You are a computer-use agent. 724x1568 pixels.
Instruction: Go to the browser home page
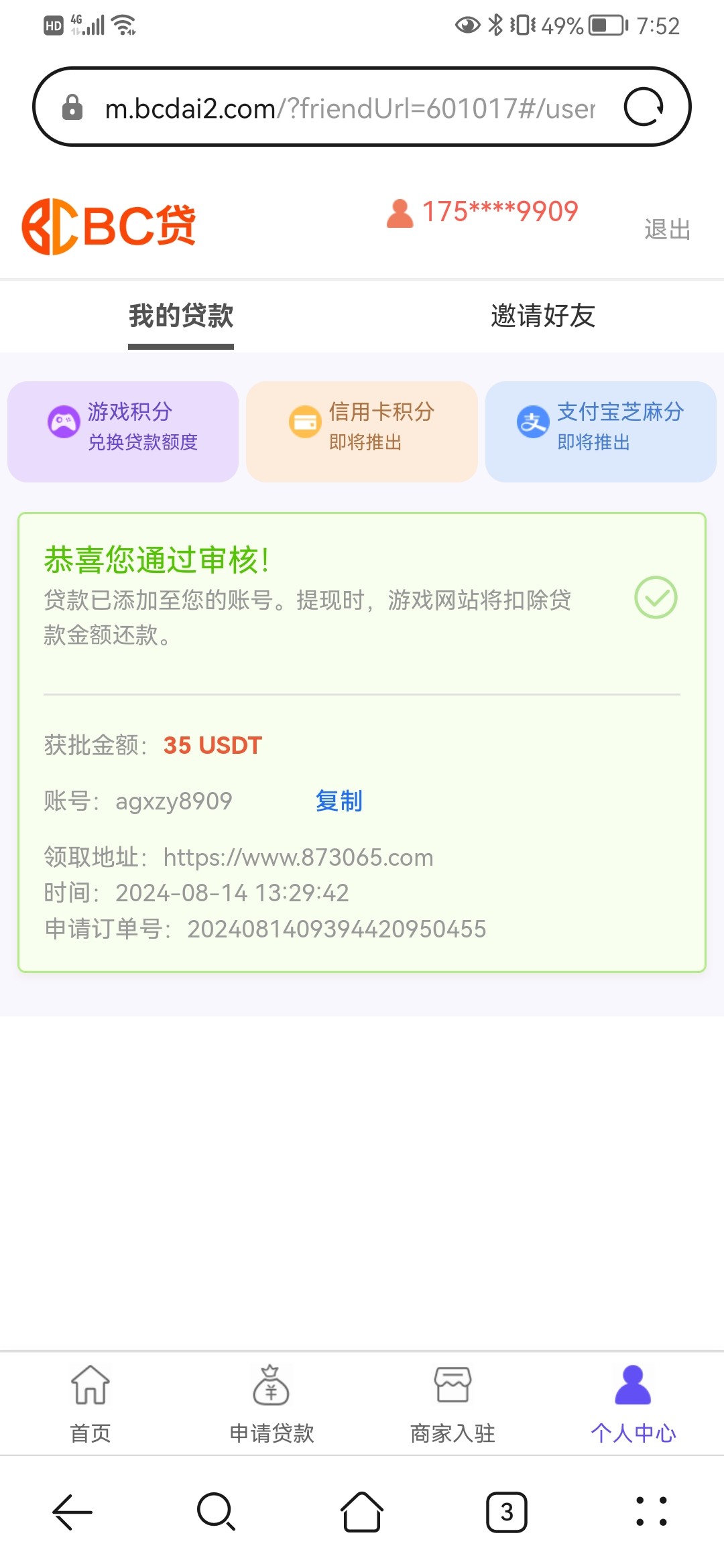(362, 1512)
